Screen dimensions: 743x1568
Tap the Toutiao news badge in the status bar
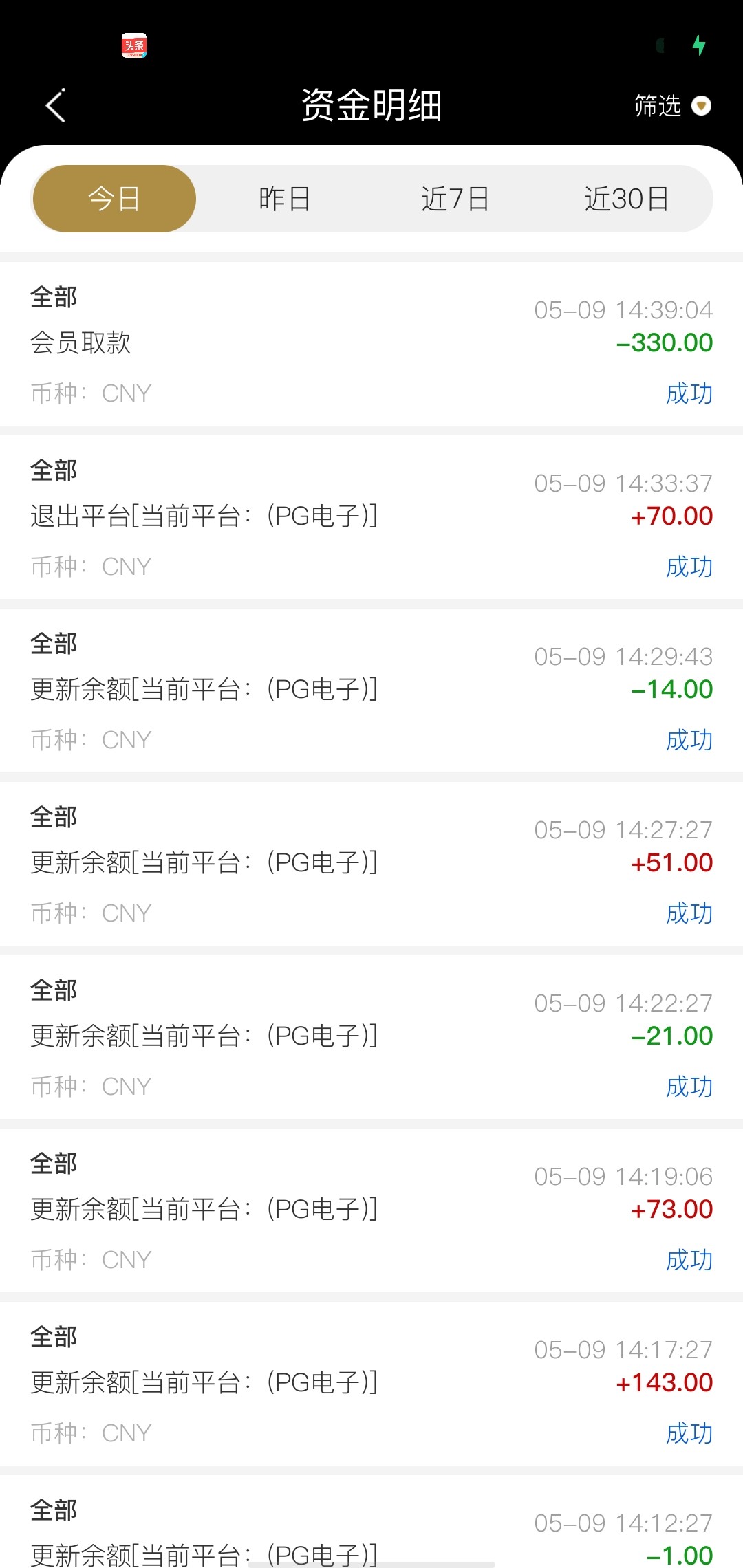[133, 47]
